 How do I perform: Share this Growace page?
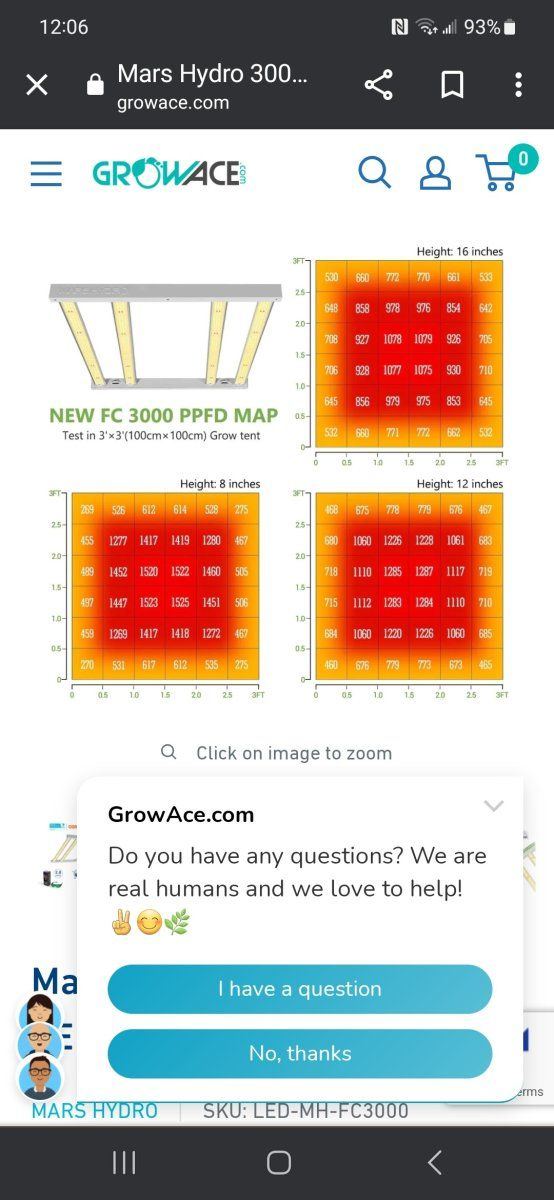[379, 86]
